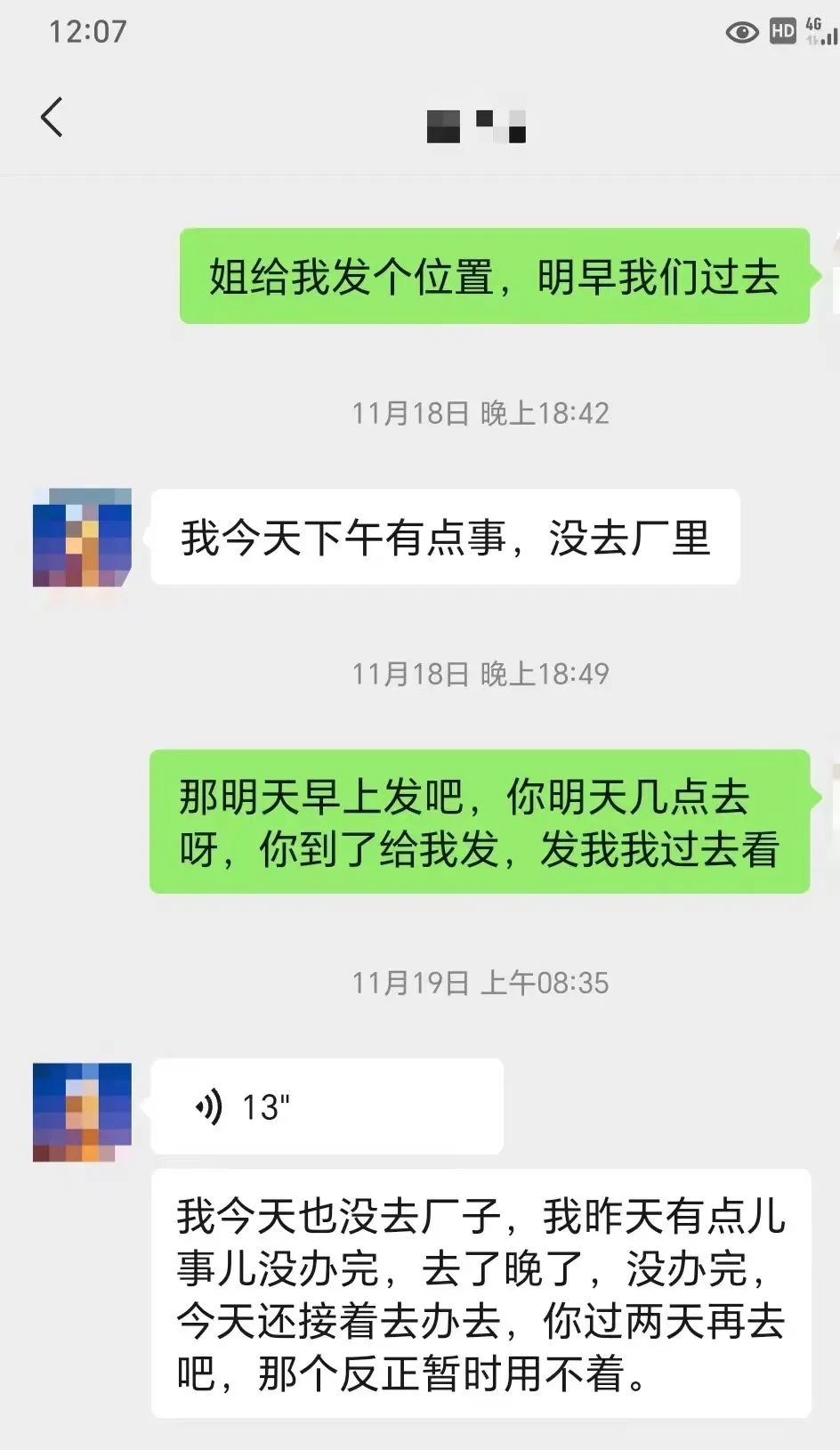This screenshot has height=1450, width=840.
Task: Tap the voice message duration label 13"
Action: 263,1106
